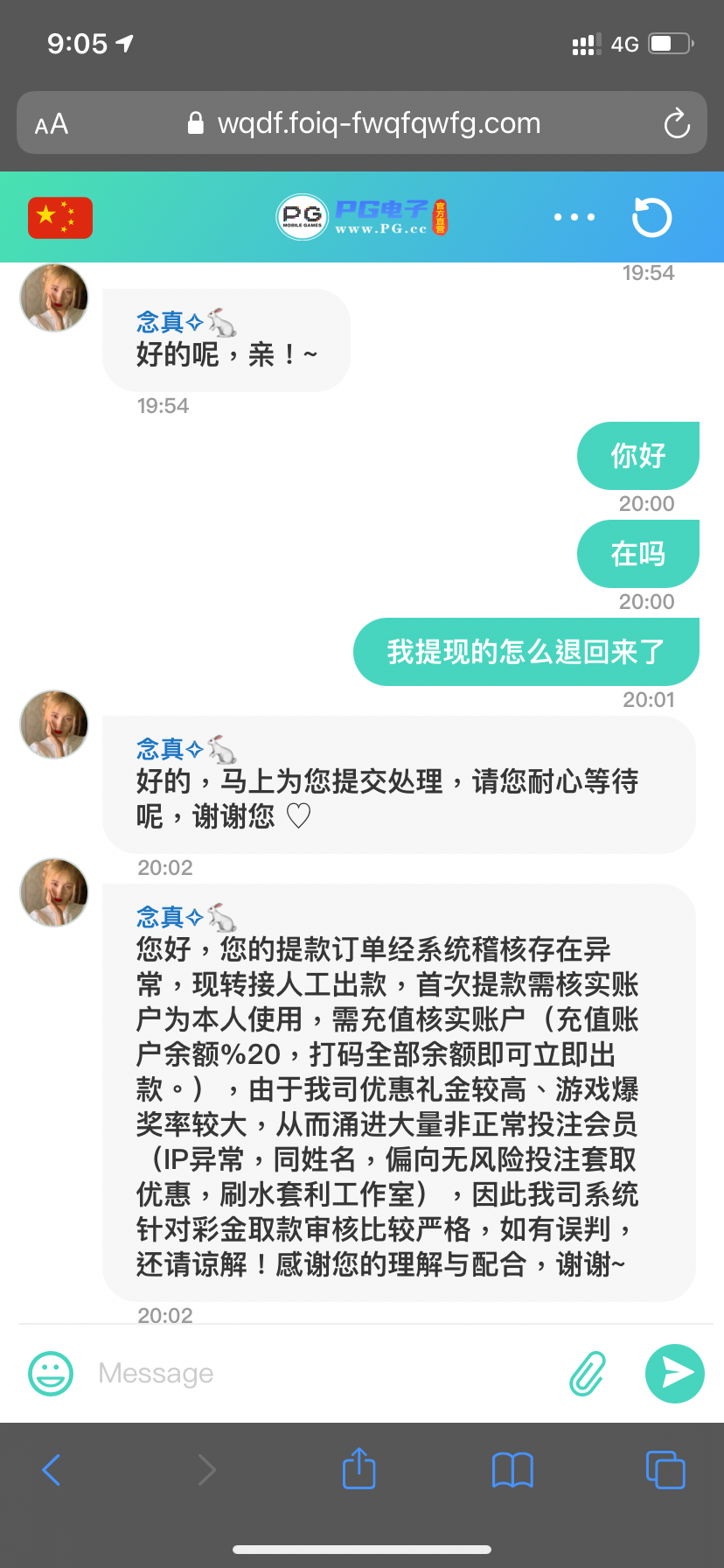Go back in Safari

click(52, 1470)
